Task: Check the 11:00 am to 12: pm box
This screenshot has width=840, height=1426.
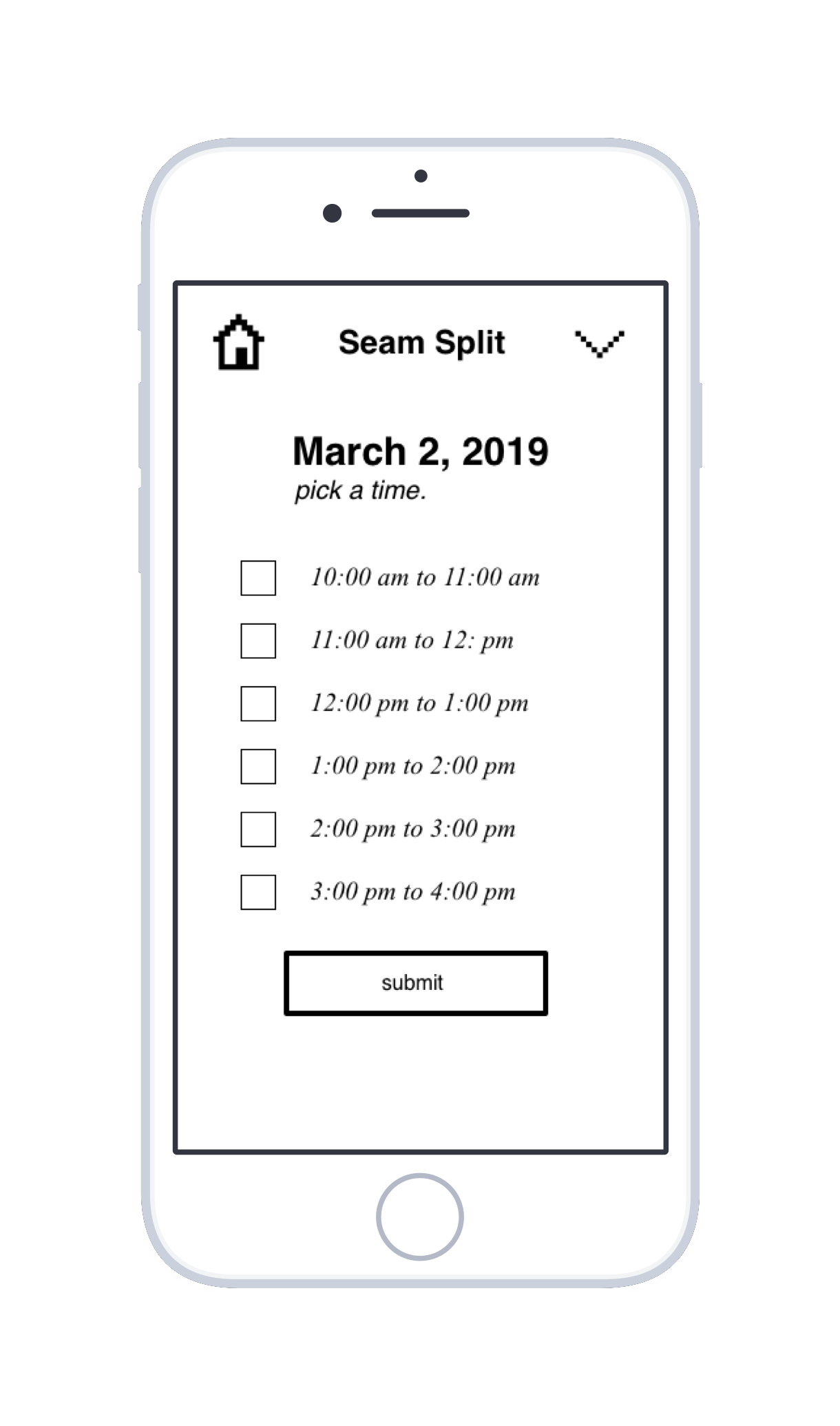Action: (258, 641)
